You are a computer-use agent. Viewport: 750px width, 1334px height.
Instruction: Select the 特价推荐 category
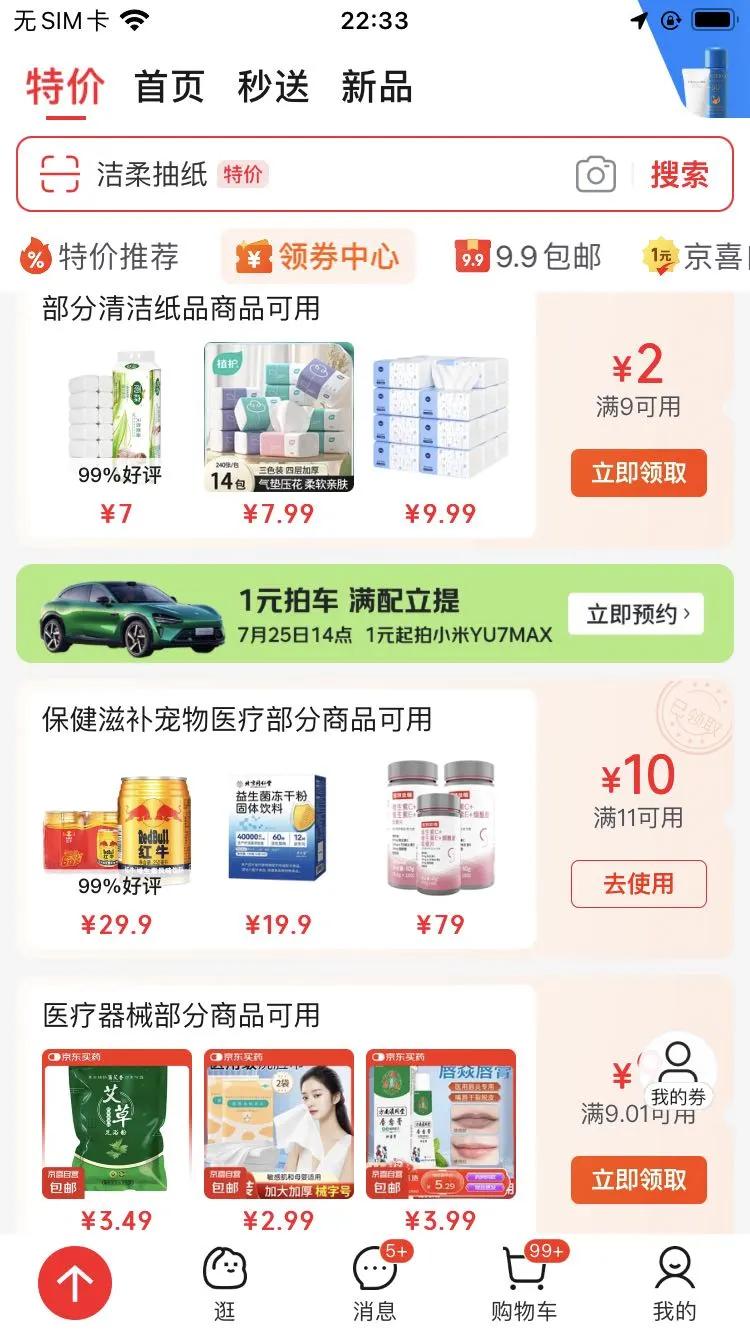coord(99,257)
